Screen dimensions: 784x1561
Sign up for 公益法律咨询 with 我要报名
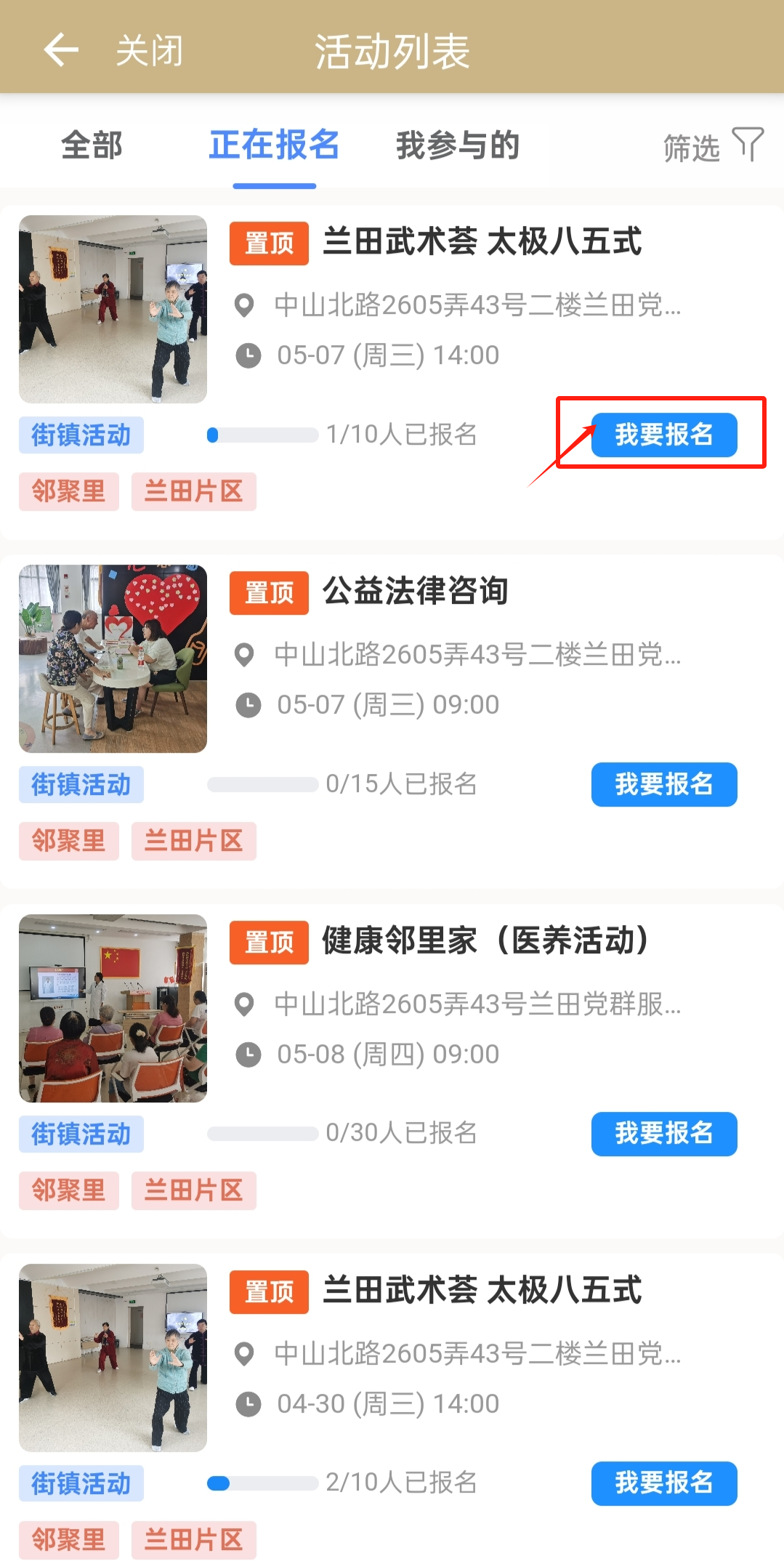[663, 784]
